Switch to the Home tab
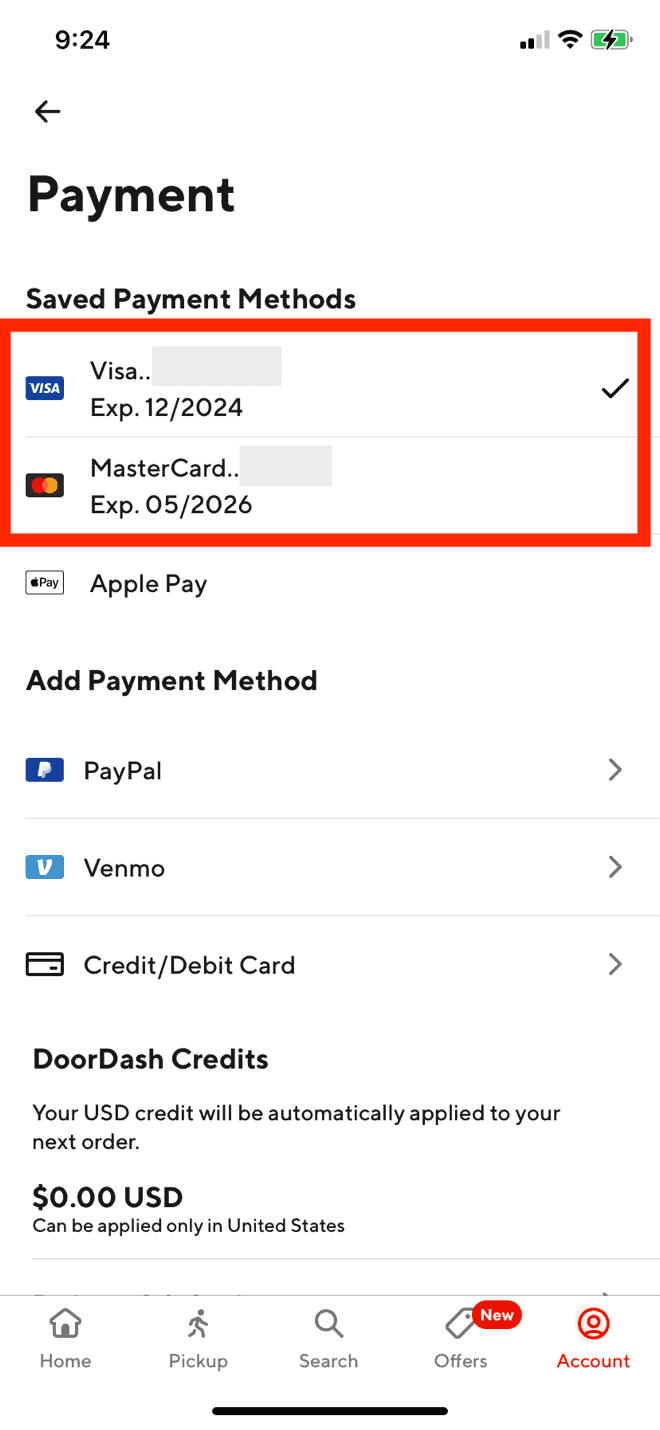Image resolution: width=660 pixels, height=1430 pixels. pyautogui.click(x=66, y=1339)
